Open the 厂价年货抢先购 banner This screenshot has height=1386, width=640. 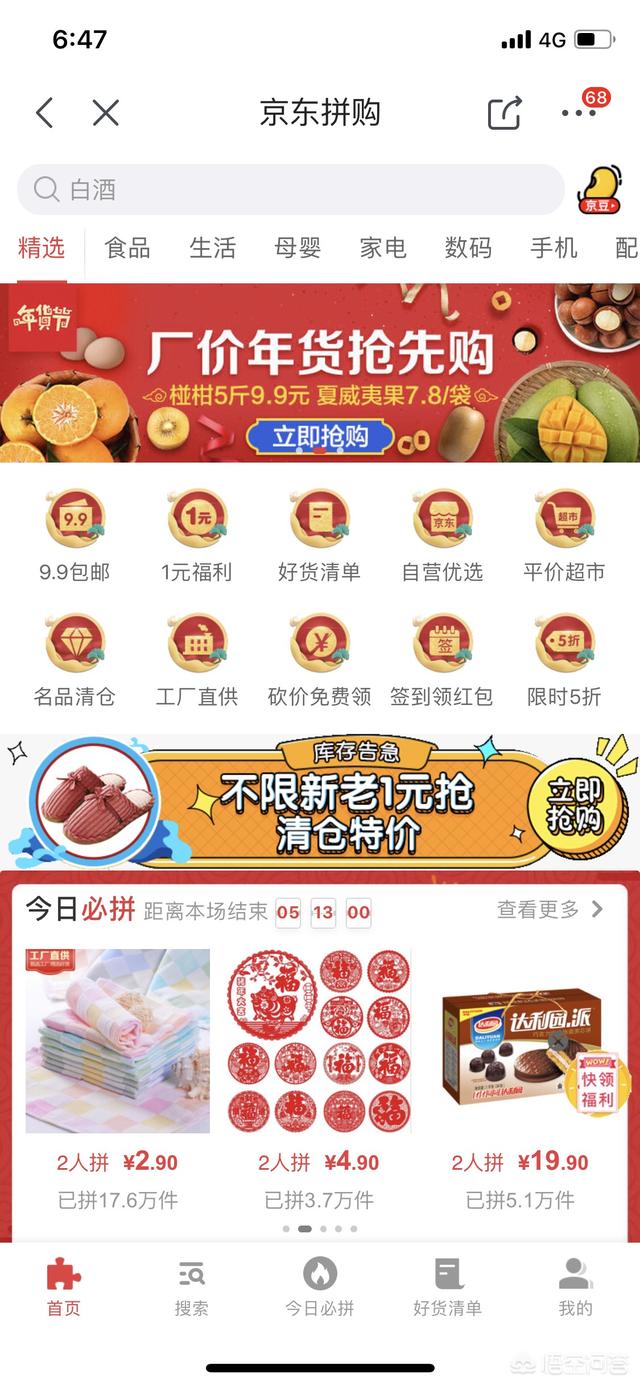coord(320,372)
